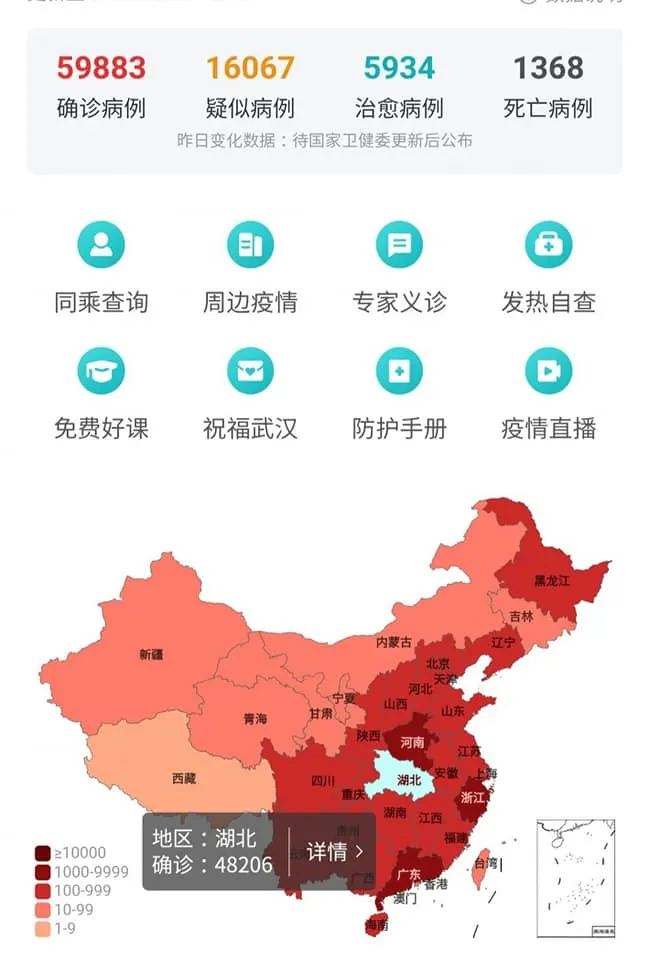Screen dimensions: 649x960
Task: Select 青海 province on the map
Action: coord(255,718)
